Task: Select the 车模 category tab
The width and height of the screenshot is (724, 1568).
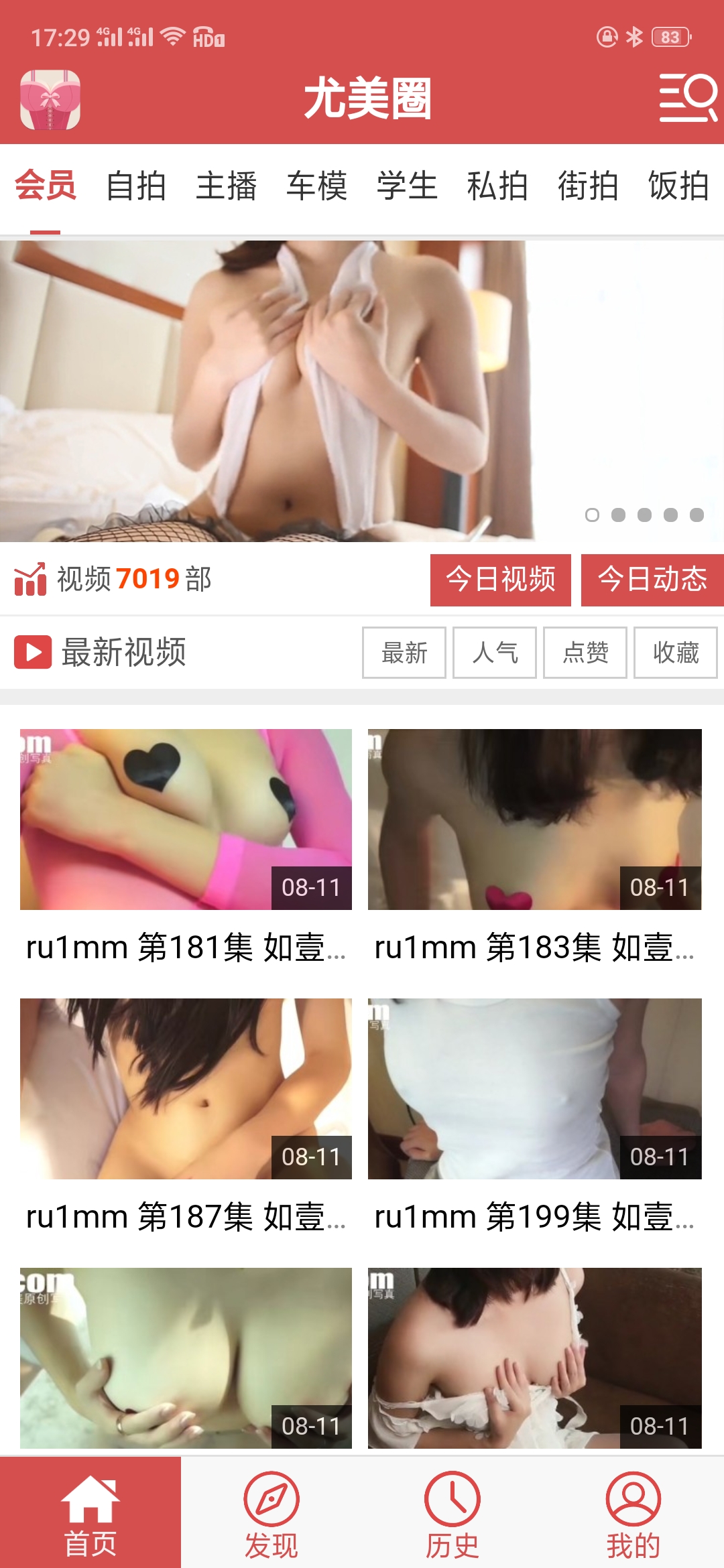Action: pos(317,186)
